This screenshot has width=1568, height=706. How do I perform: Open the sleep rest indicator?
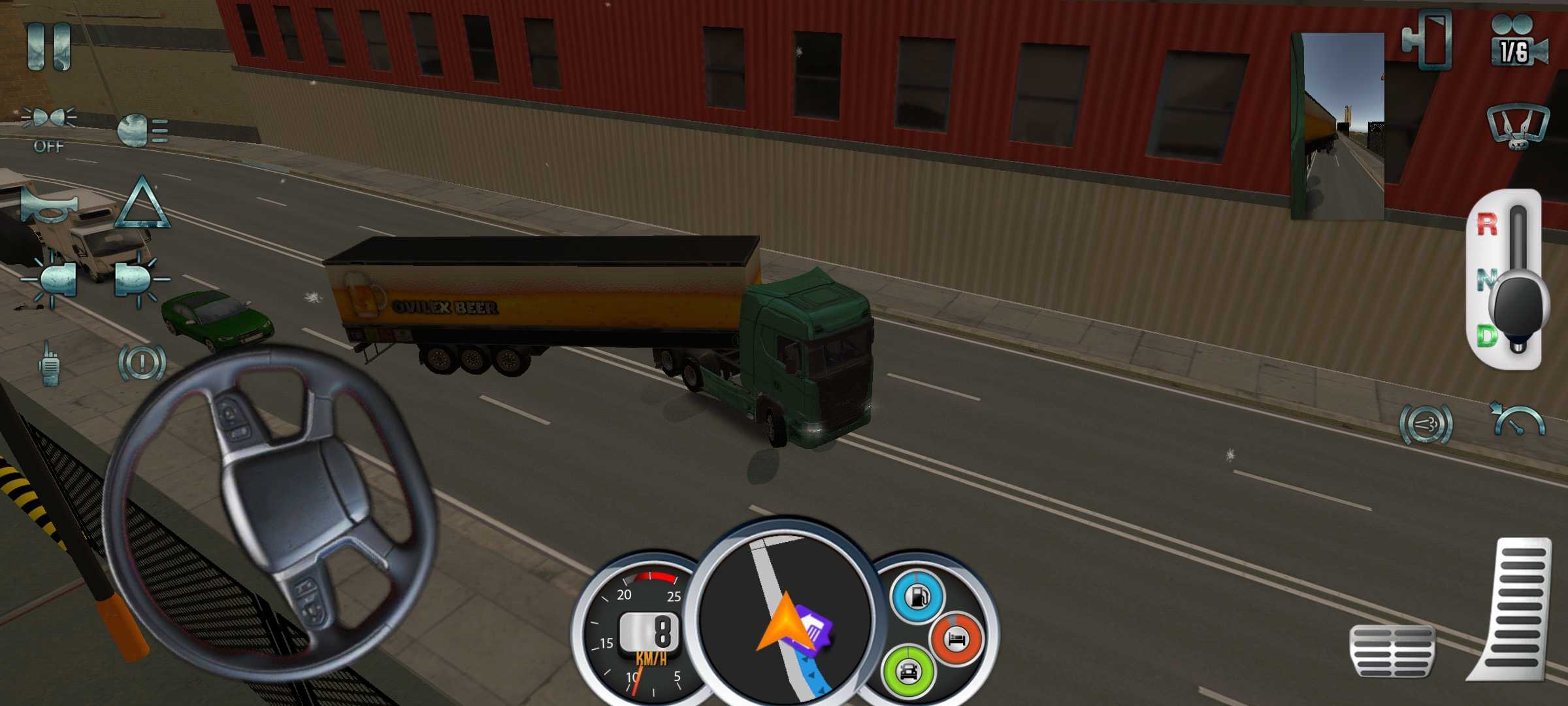pyautogui.click(x=956, y=639)
